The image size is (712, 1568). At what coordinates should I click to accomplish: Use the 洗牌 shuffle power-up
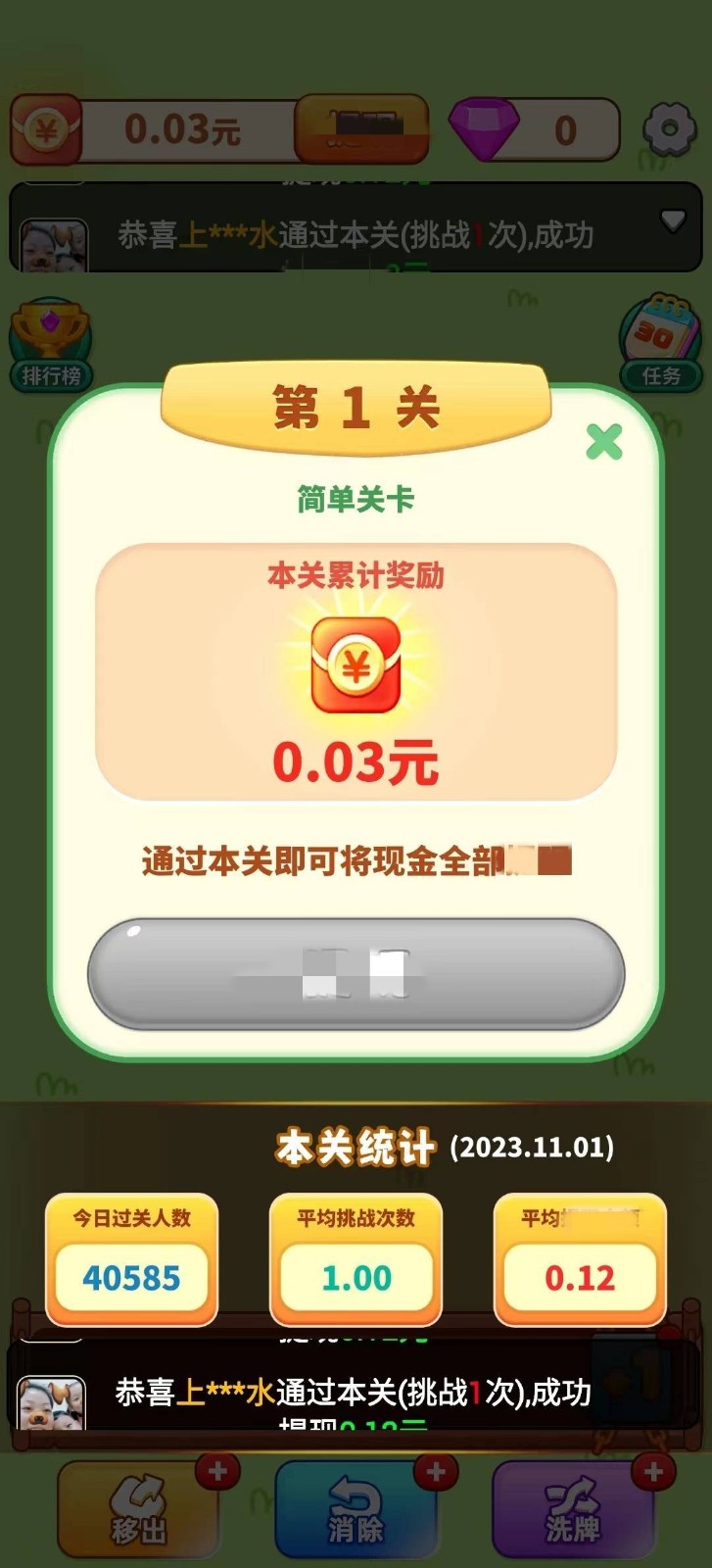574,1509
